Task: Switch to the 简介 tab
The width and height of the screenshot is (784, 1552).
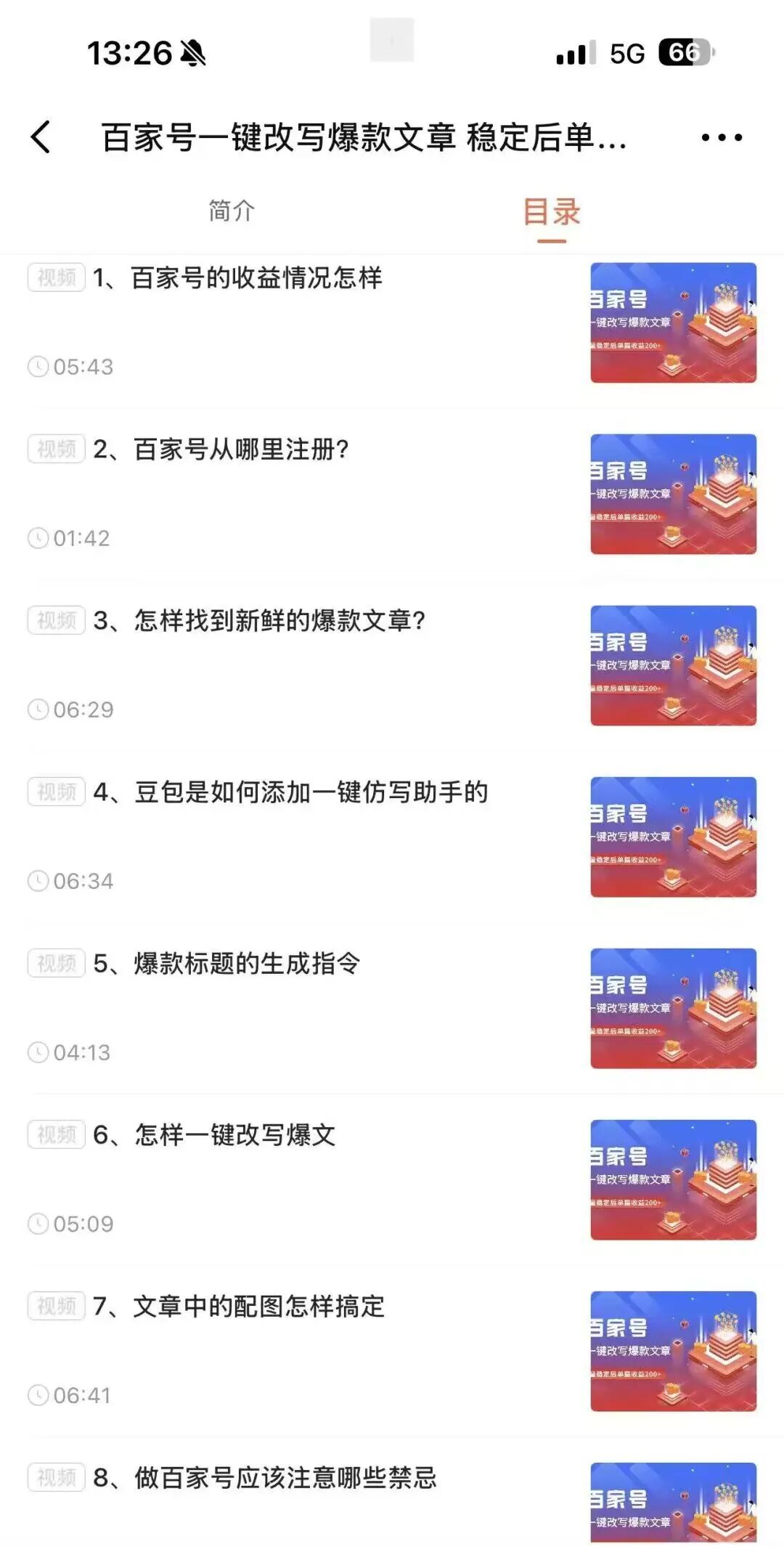Action: (x=231, y=211)
